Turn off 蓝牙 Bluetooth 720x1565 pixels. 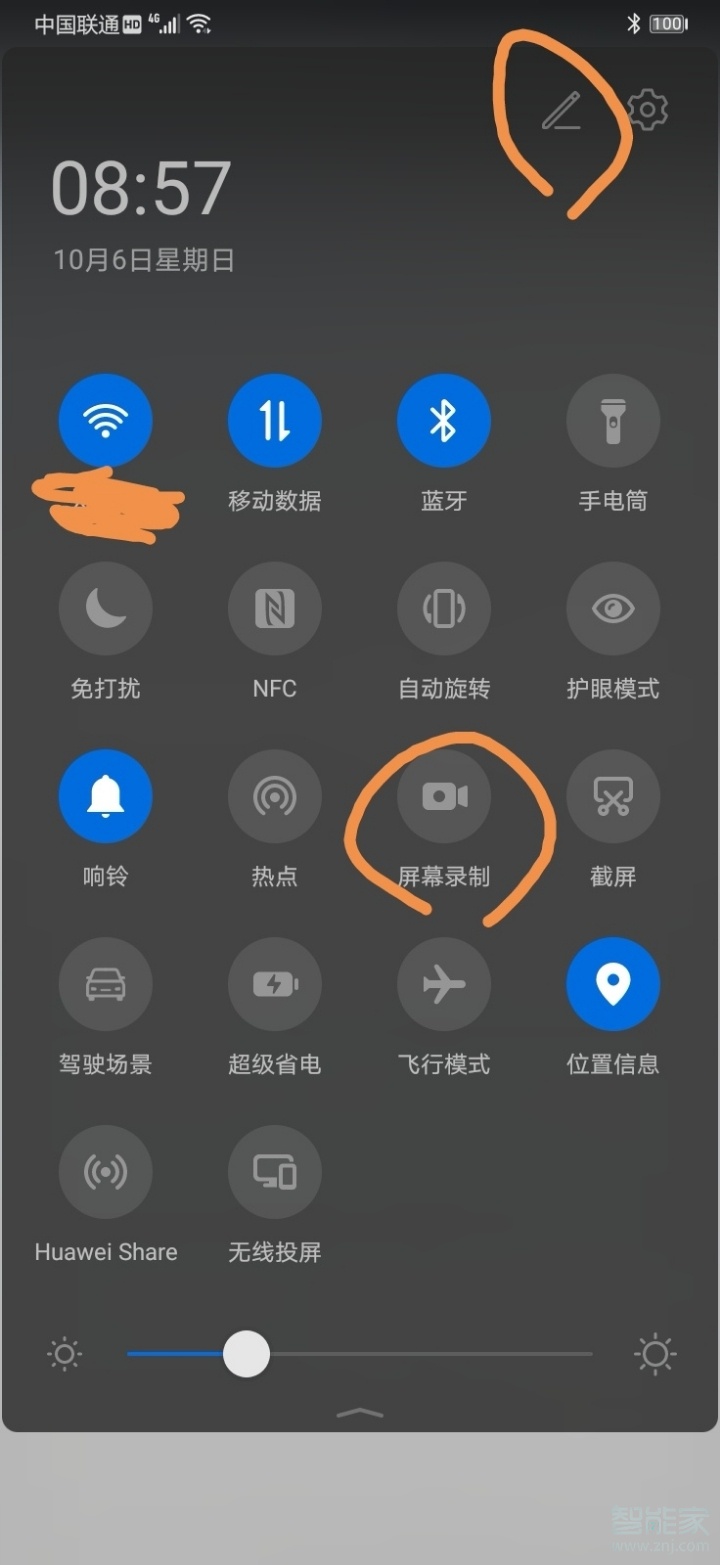pos(443,420)
